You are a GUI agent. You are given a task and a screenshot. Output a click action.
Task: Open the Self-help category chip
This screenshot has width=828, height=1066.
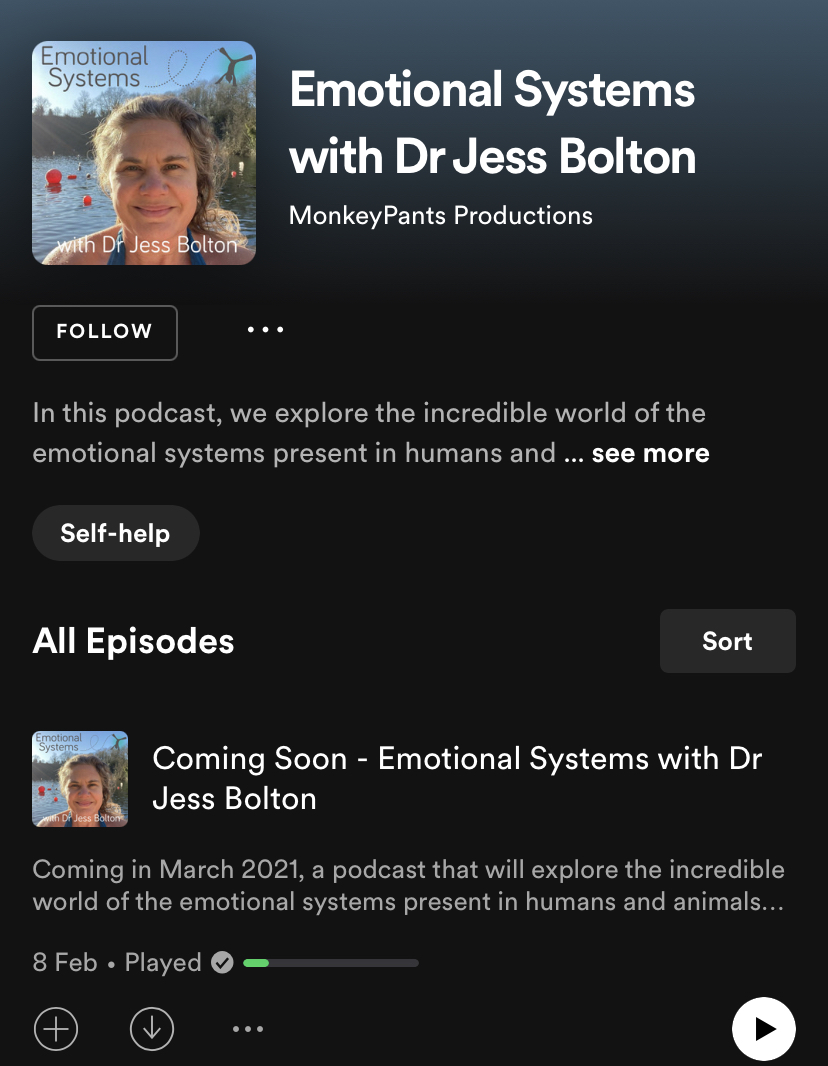[x=116, y=533]
